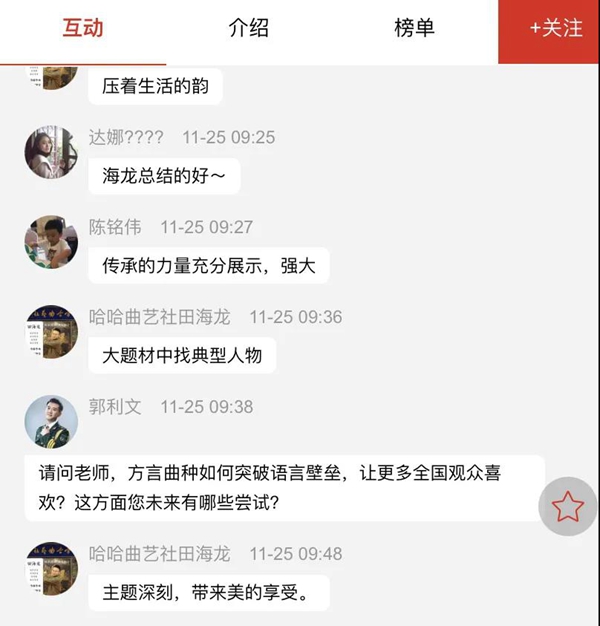This screenshot has height=626, width=600.
Task: Tap the star favorite floating button
Action: click(567, 507)
